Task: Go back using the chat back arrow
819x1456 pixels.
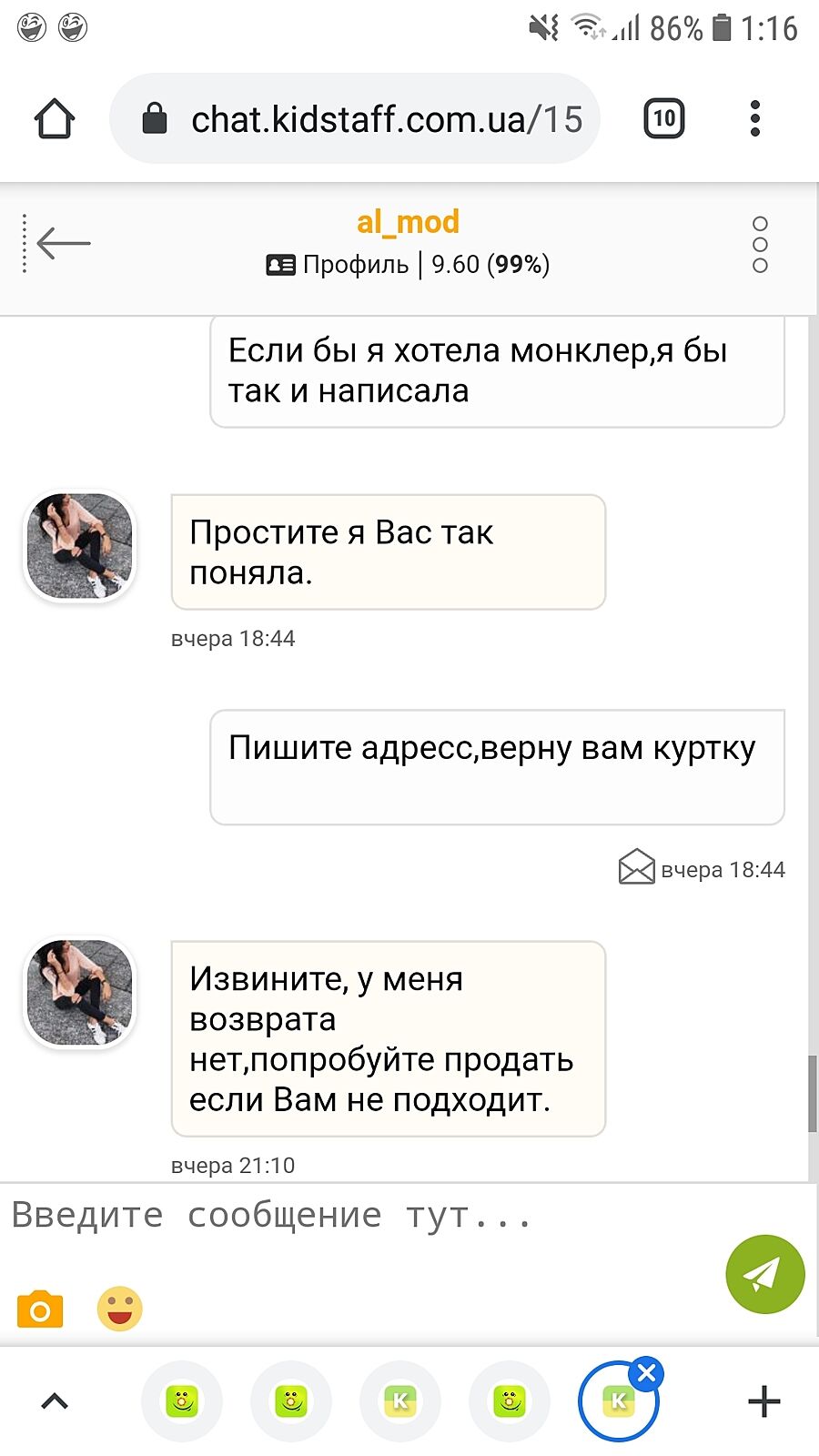Action: pos(63,243)
